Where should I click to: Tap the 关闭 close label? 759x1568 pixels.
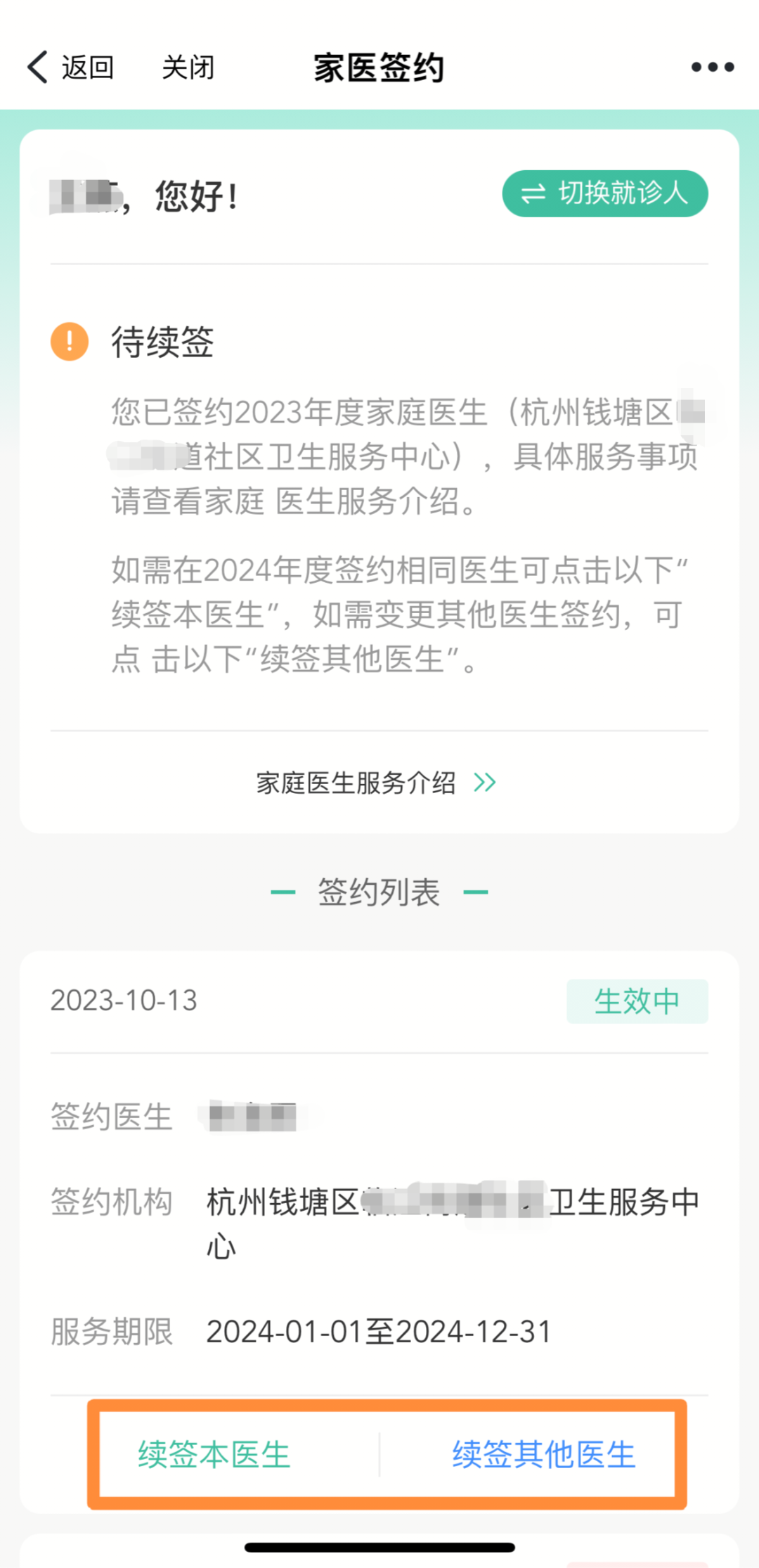click(x=188, y=67)
